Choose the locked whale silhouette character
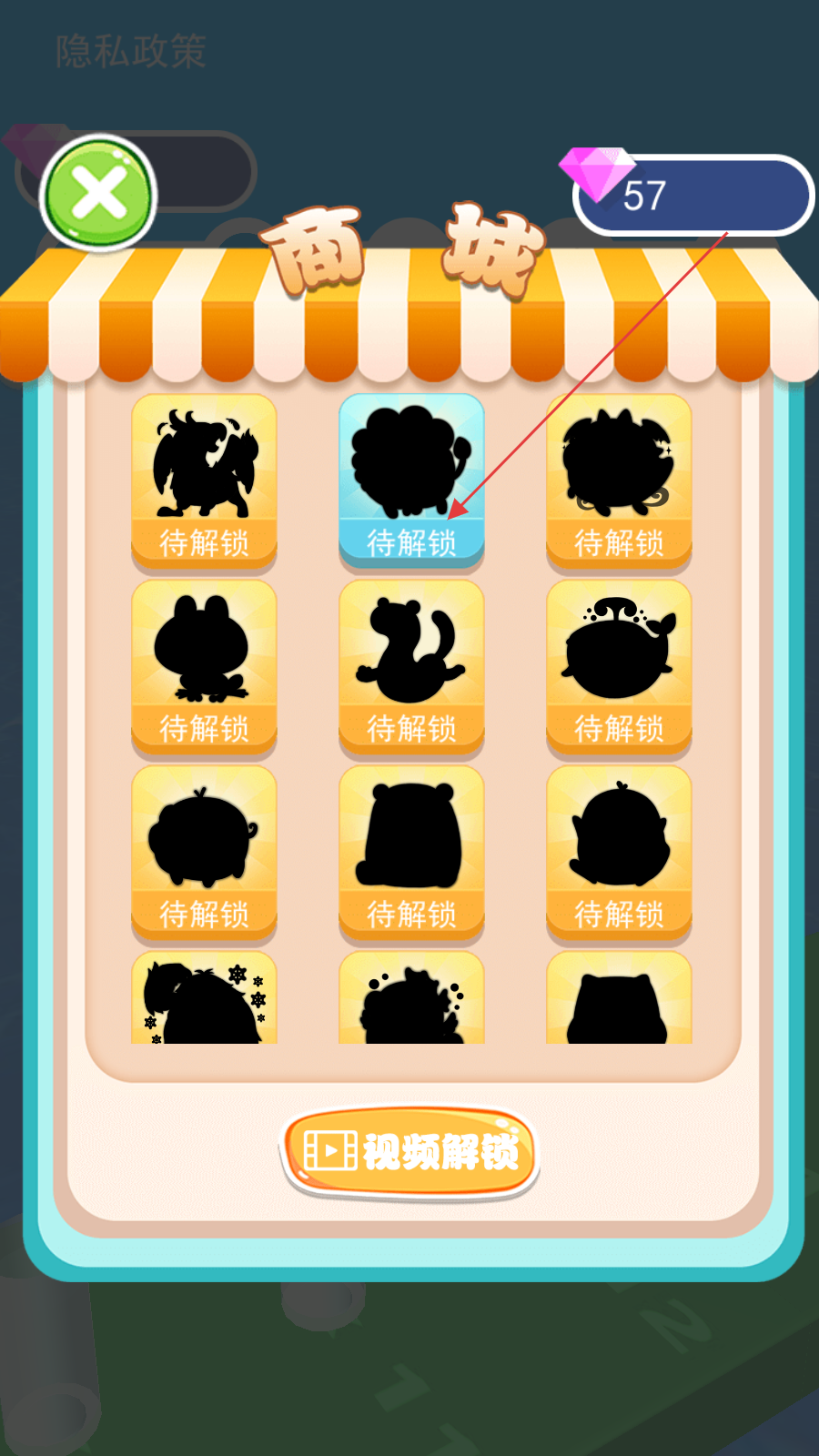The image size is (819, 1456). pyautogui.click(x=619, y=665)
